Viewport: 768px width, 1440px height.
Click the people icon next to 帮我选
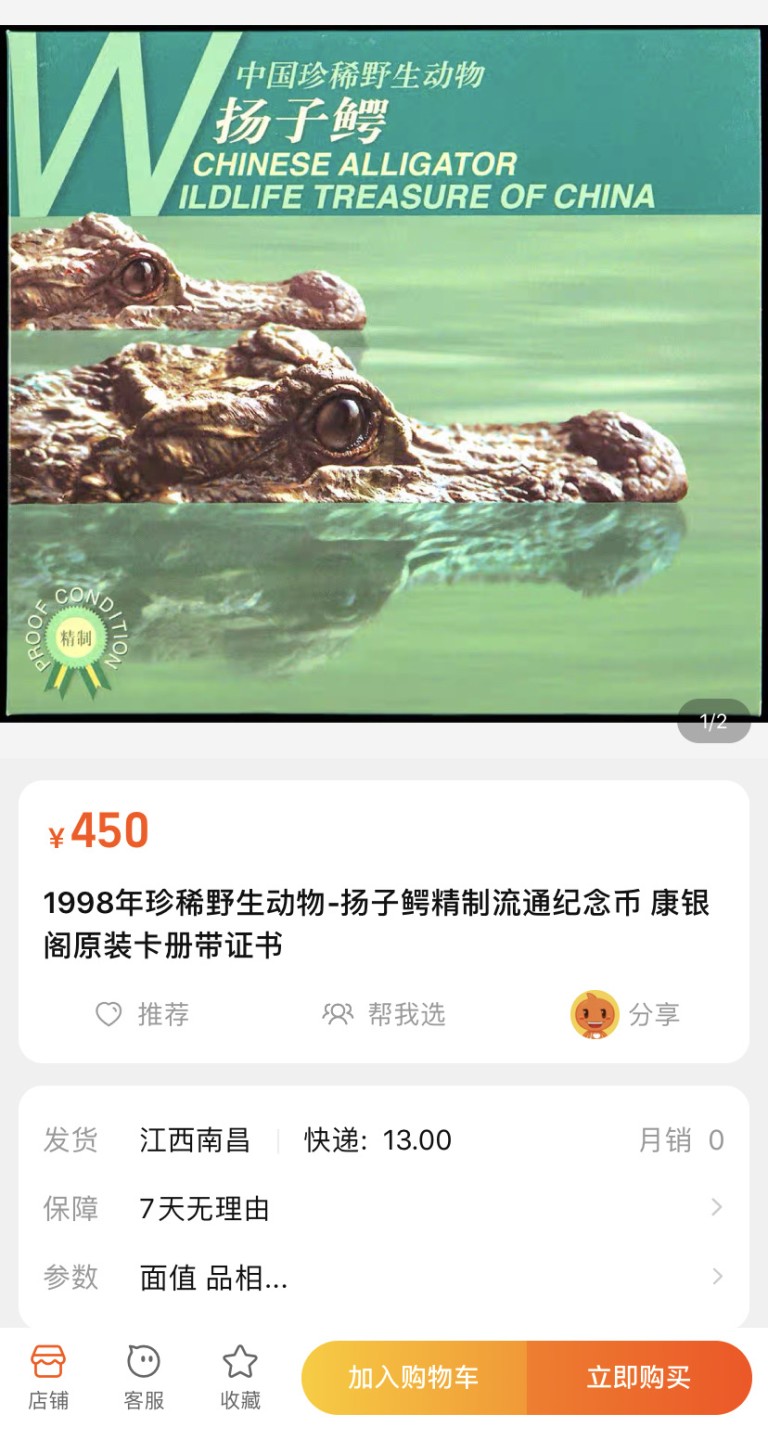click(x=337, y=1015)
